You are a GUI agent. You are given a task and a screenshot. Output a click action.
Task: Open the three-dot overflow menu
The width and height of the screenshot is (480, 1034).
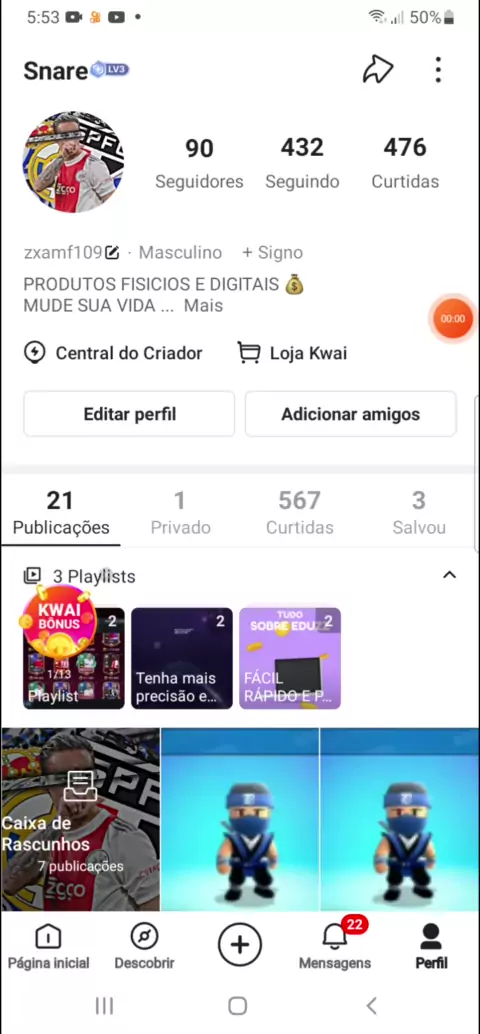(438, 70)
